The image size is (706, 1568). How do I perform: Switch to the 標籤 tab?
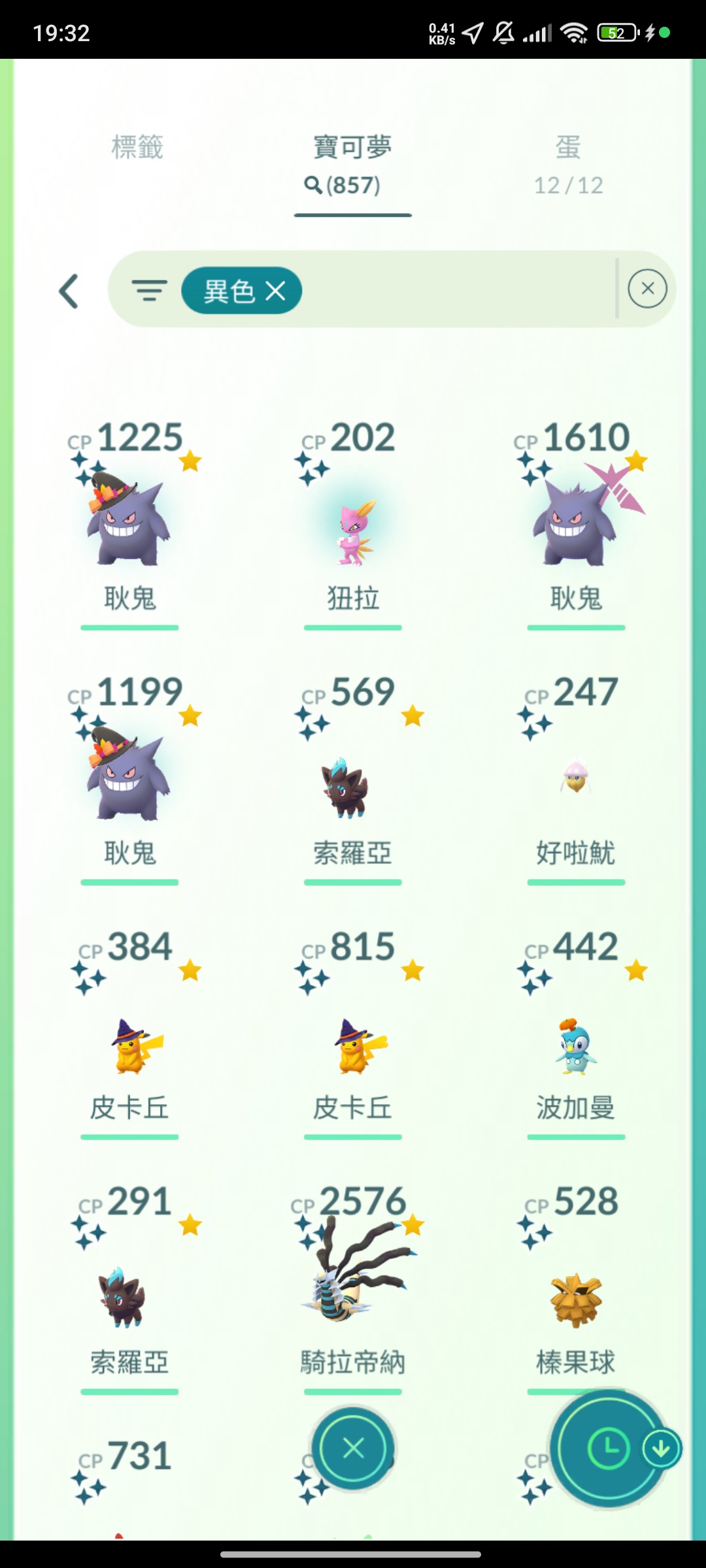pyautogui.click(x=137, y=148)
